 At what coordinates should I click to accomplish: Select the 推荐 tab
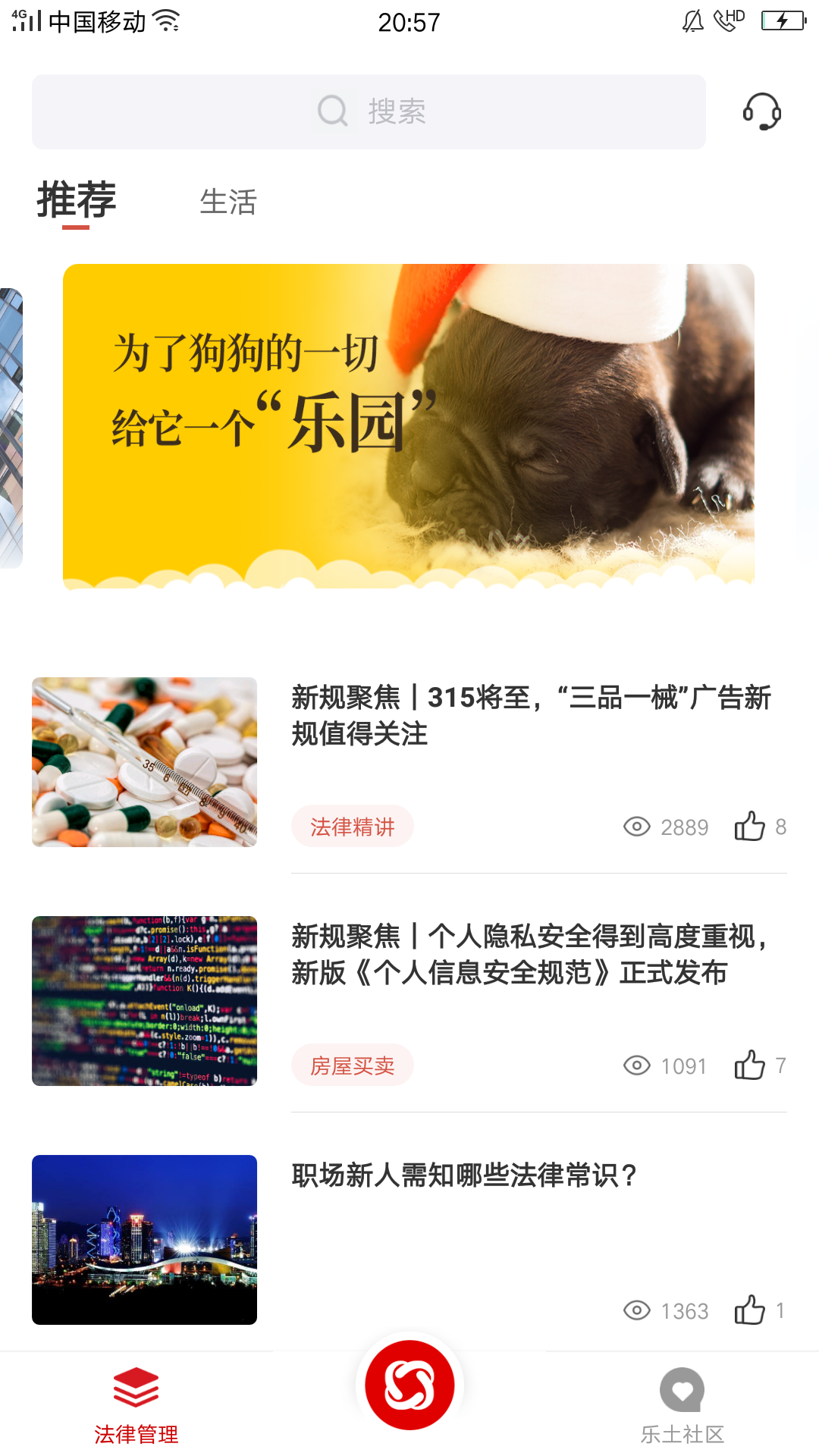(x=76, y=199)
